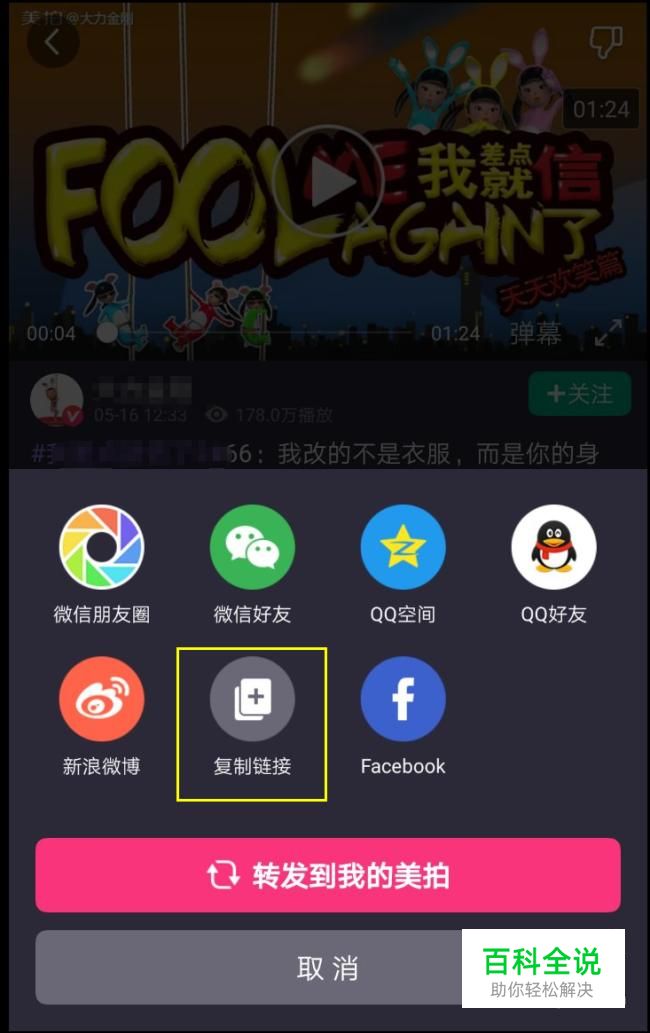Copy the video link (复制链接)
The width and height of the screenshot is (650, 1033).
tap(252, 699)
